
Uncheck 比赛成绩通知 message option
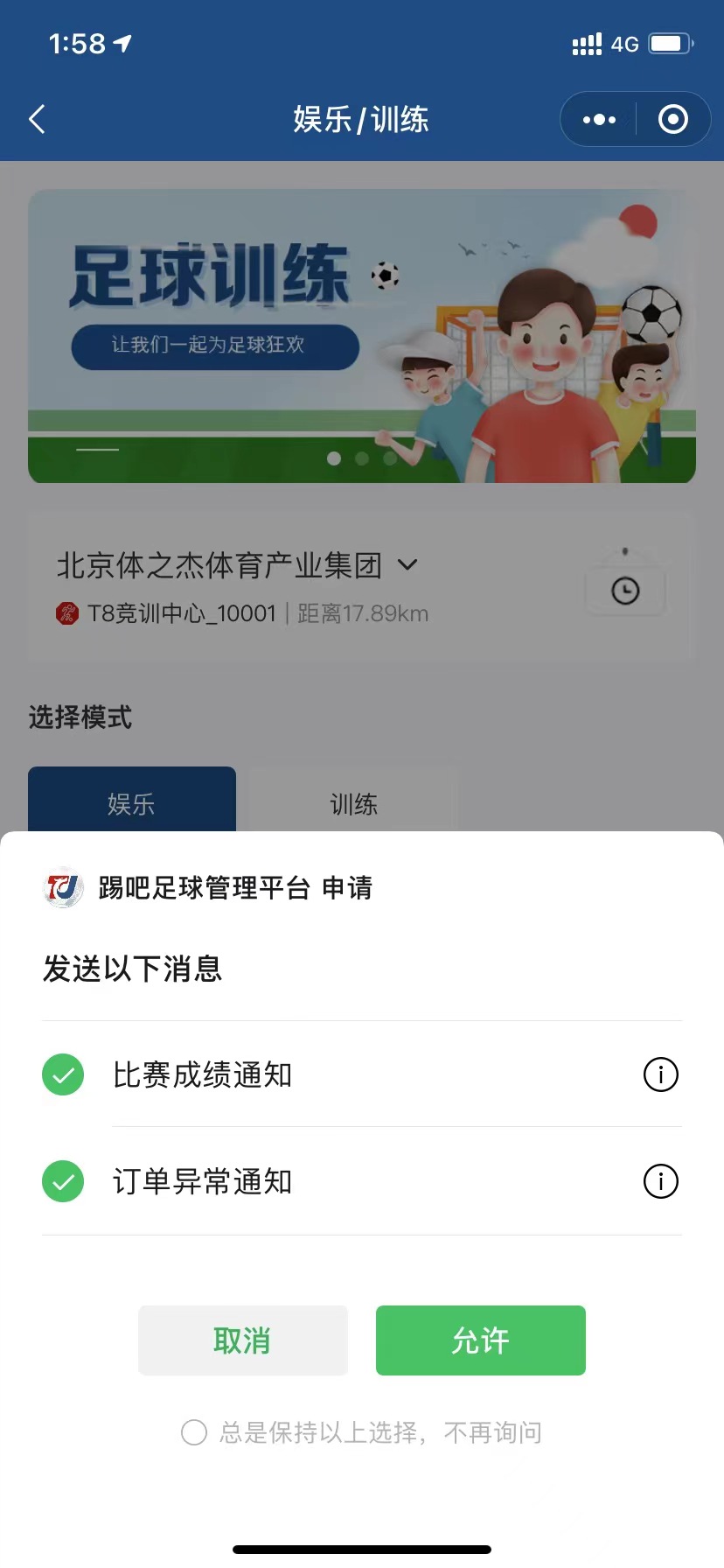click(x=63, y=1074)
